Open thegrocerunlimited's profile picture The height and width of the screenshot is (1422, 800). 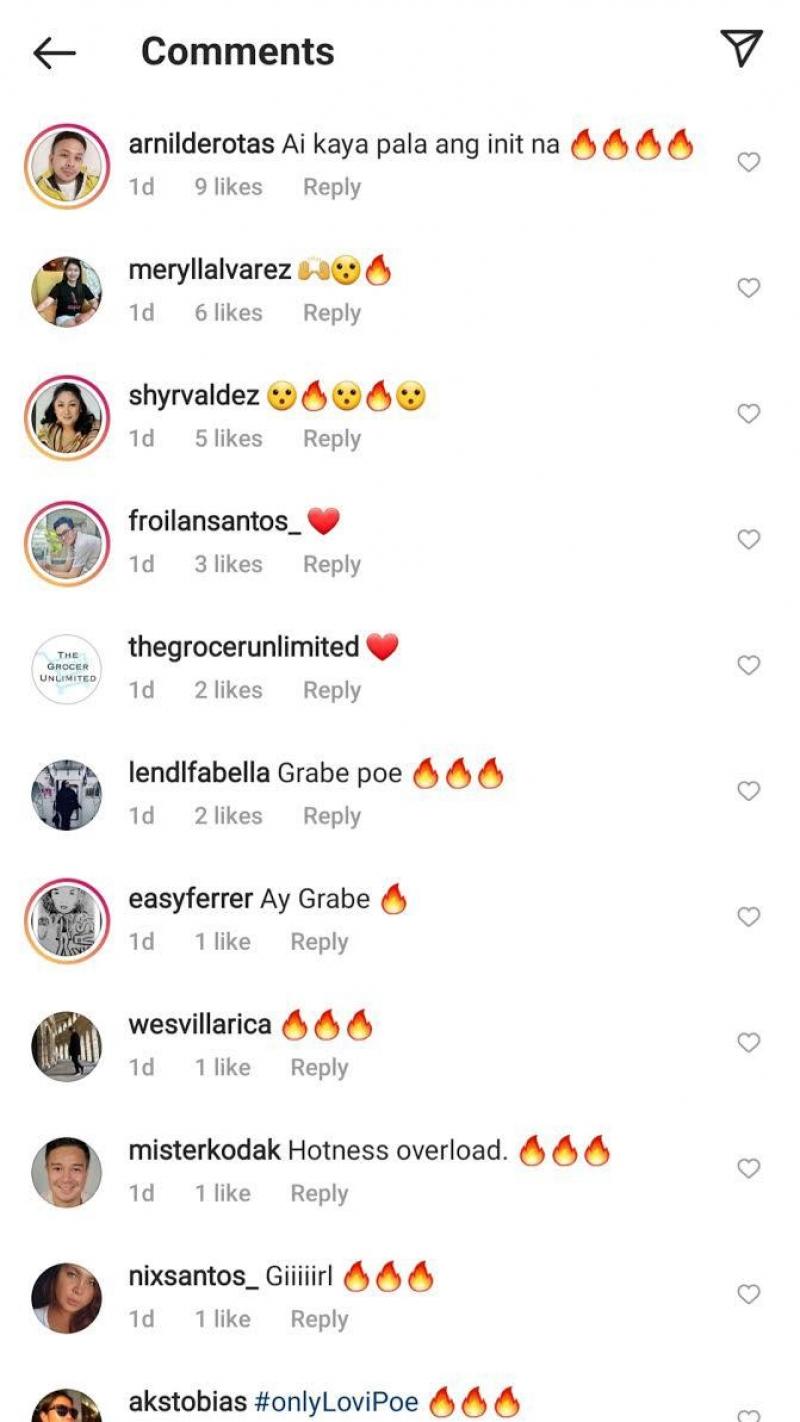pos(66,669)
